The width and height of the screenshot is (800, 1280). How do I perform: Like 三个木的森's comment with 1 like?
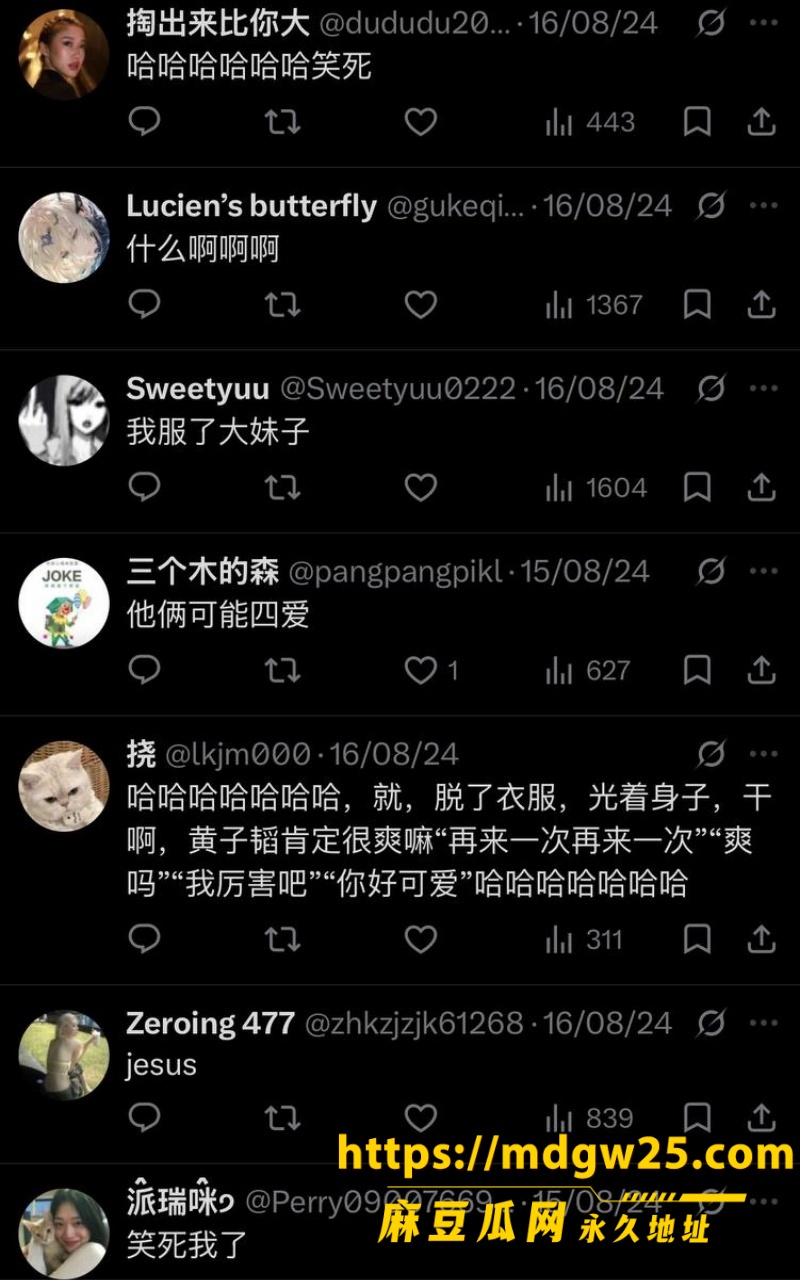[431, 670]
